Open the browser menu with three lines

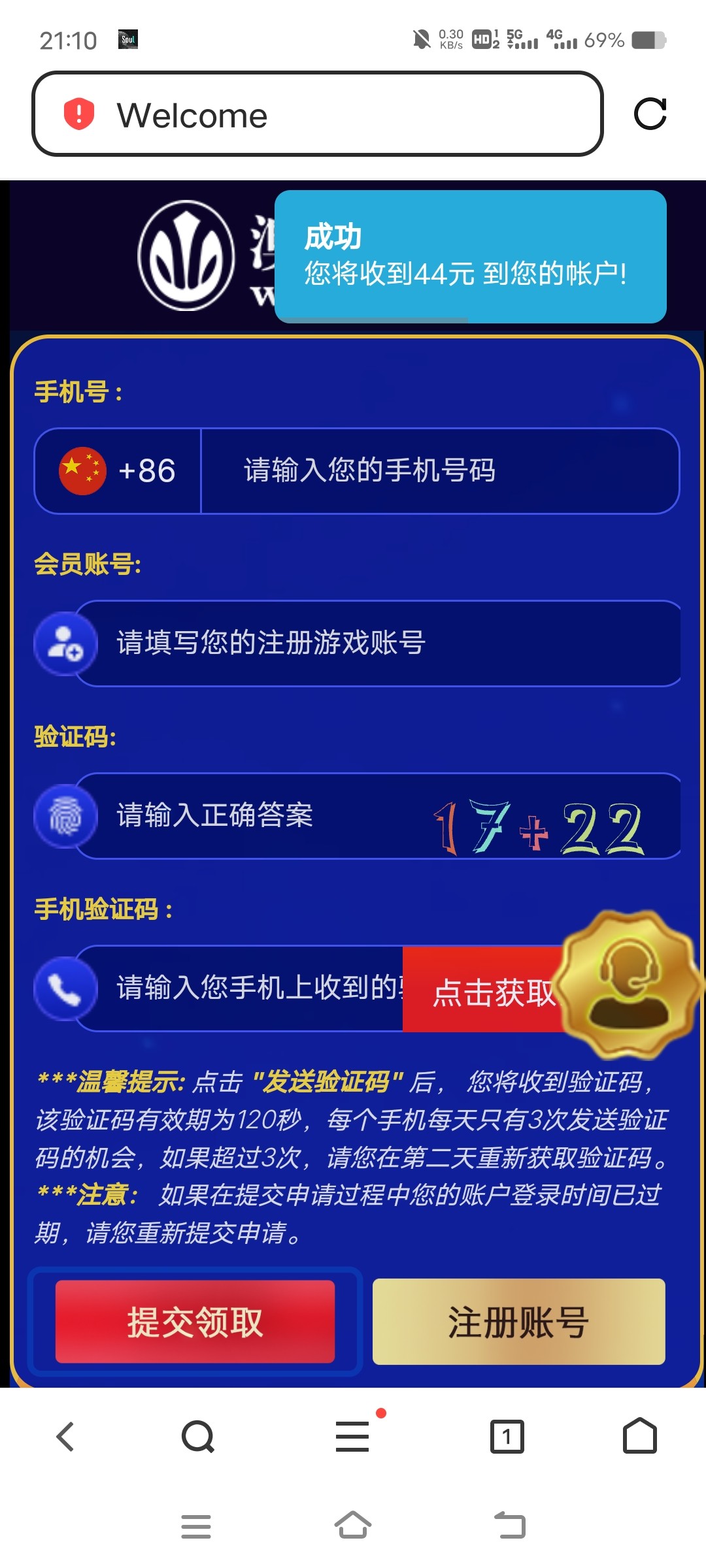click(x=353, y=1437)
